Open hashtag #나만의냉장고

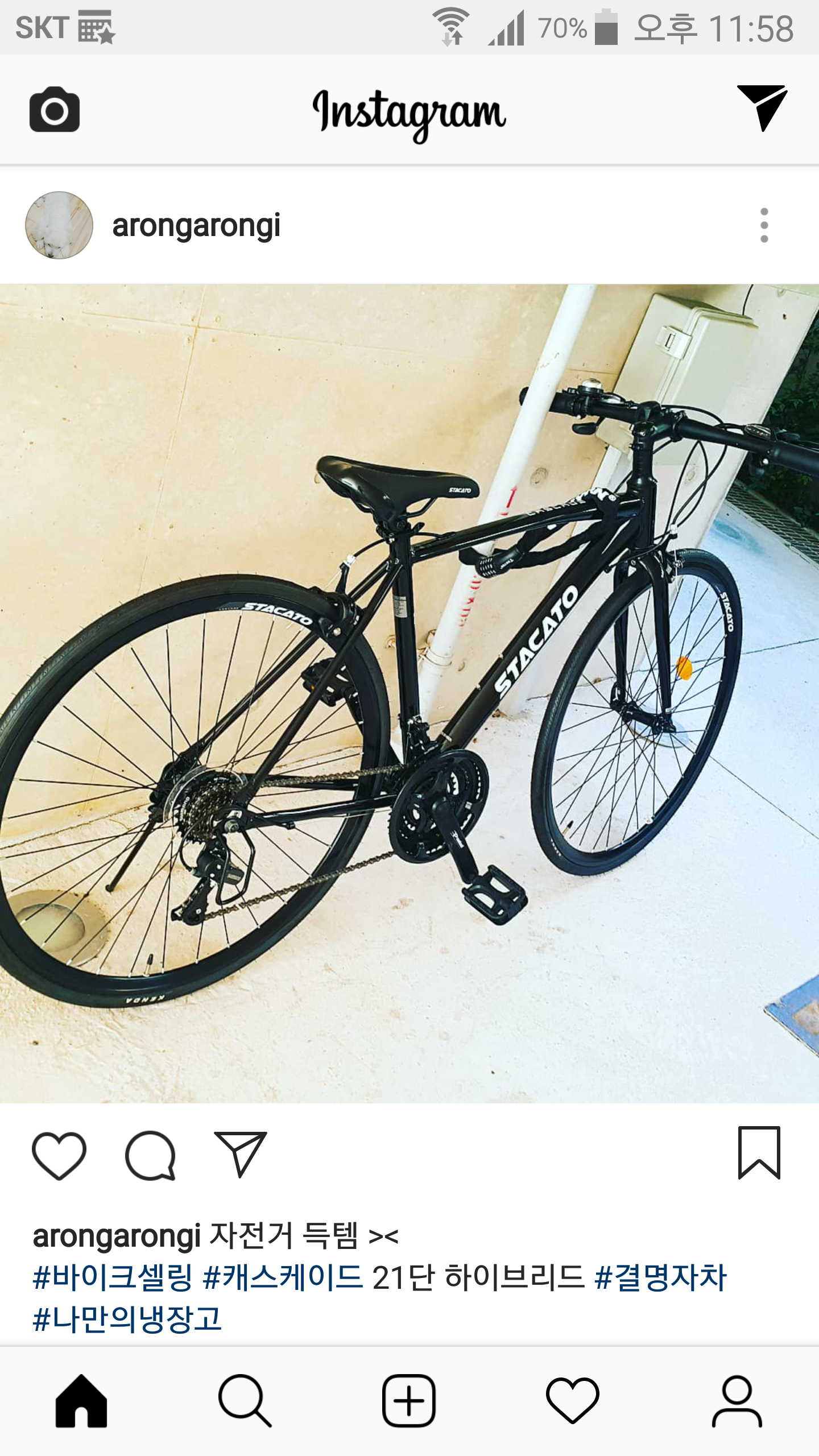point(127,1319)
